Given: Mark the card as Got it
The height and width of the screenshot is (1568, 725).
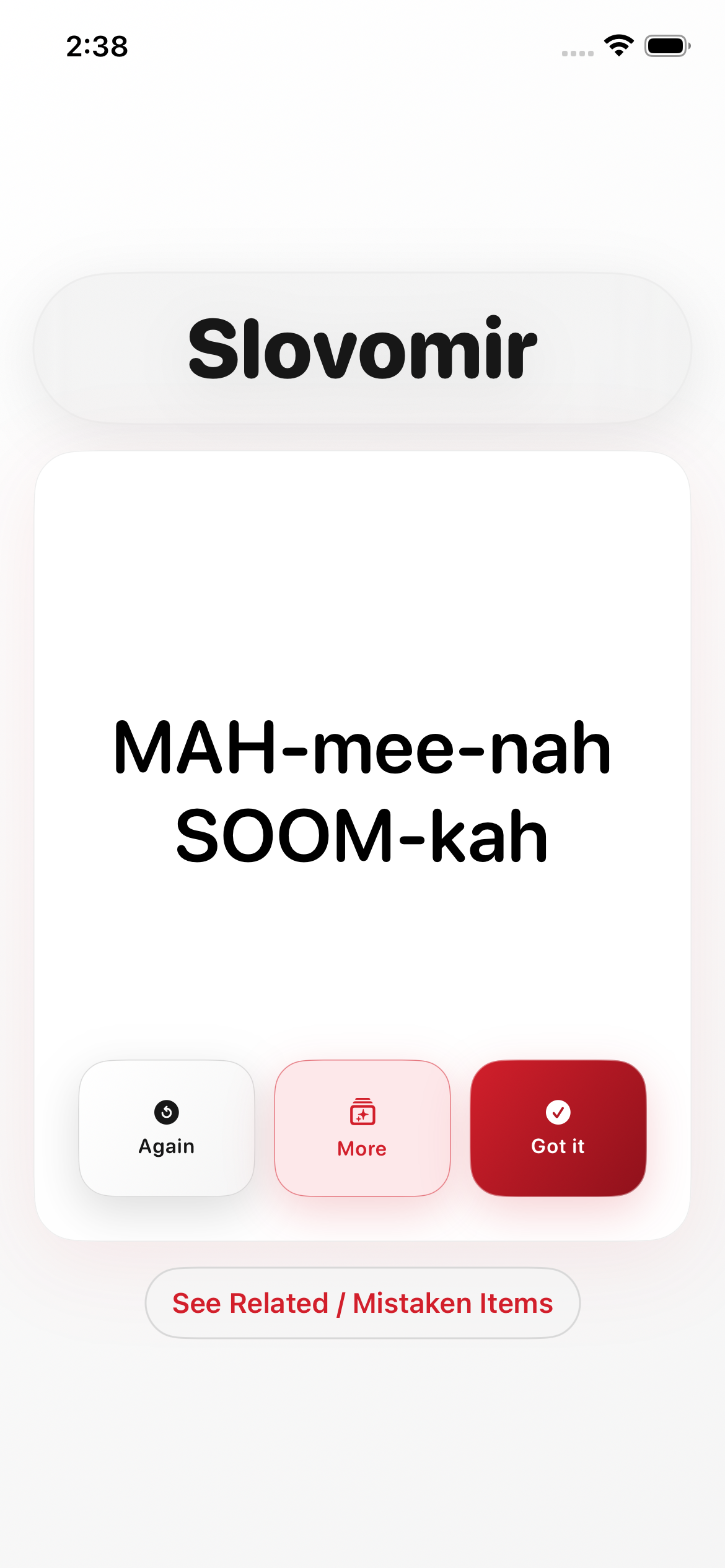Looking at the screenshot, I should 558,1128.
